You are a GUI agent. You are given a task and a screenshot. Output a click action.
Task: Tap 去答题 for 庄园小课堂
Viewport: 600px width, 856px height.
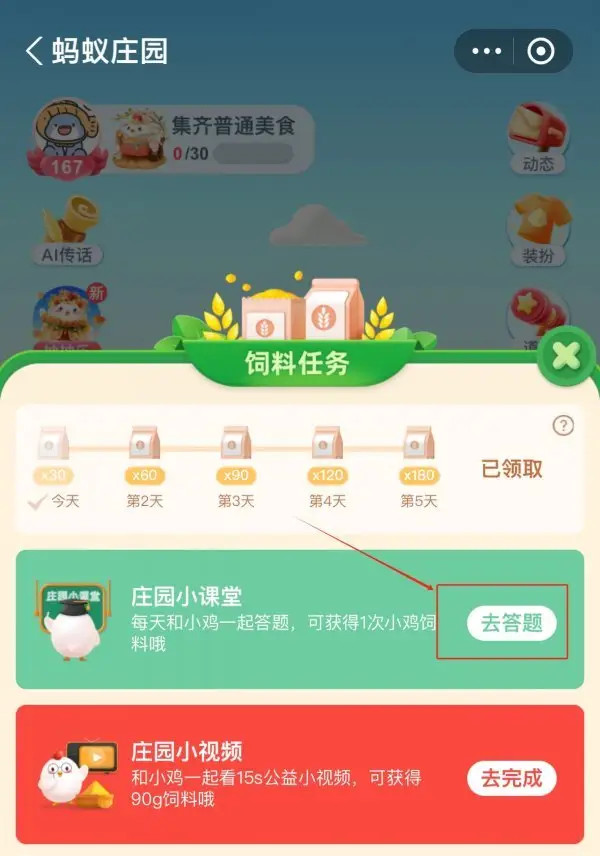click(511, 622)
